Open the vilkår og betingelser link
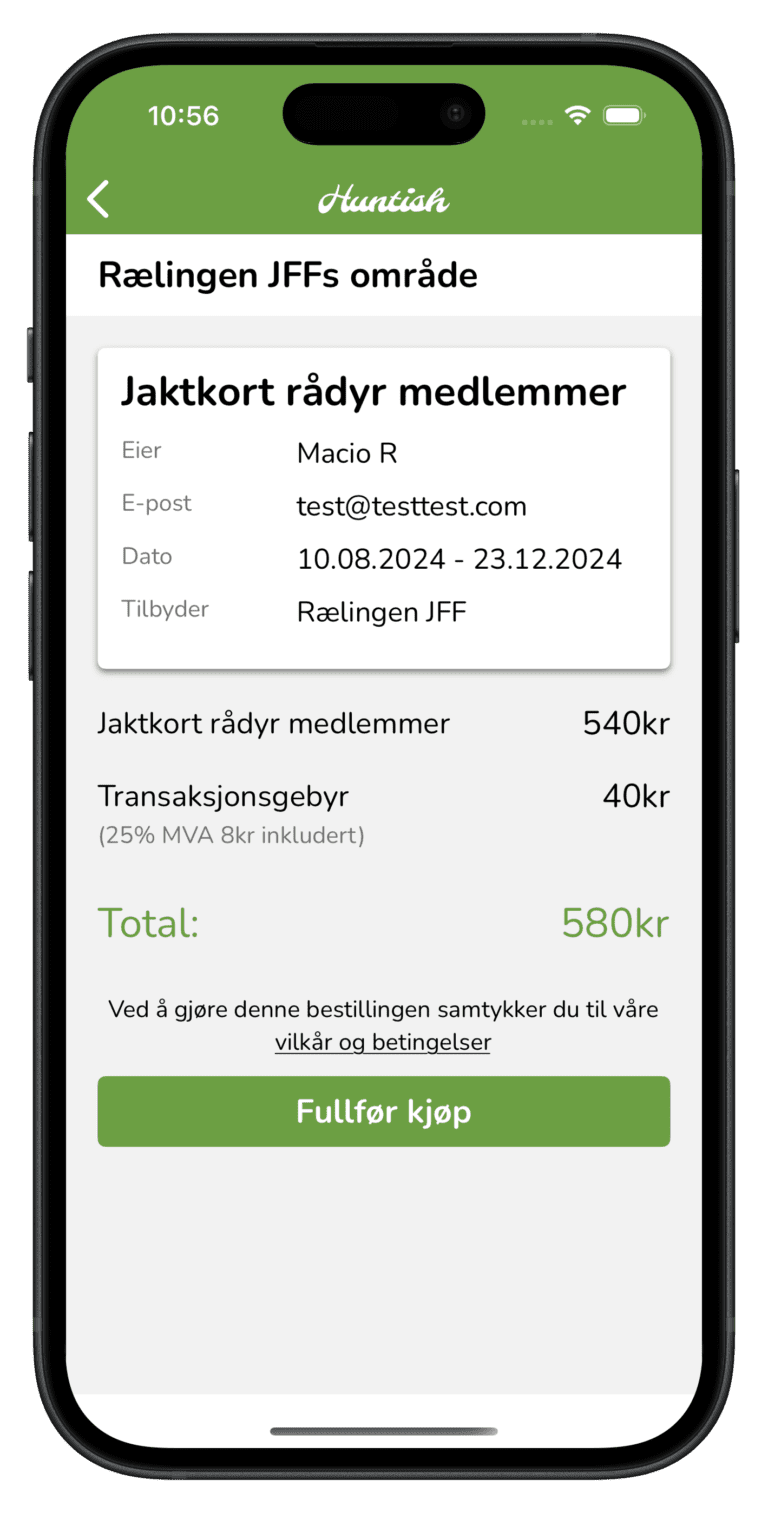 click(383, 1042)
